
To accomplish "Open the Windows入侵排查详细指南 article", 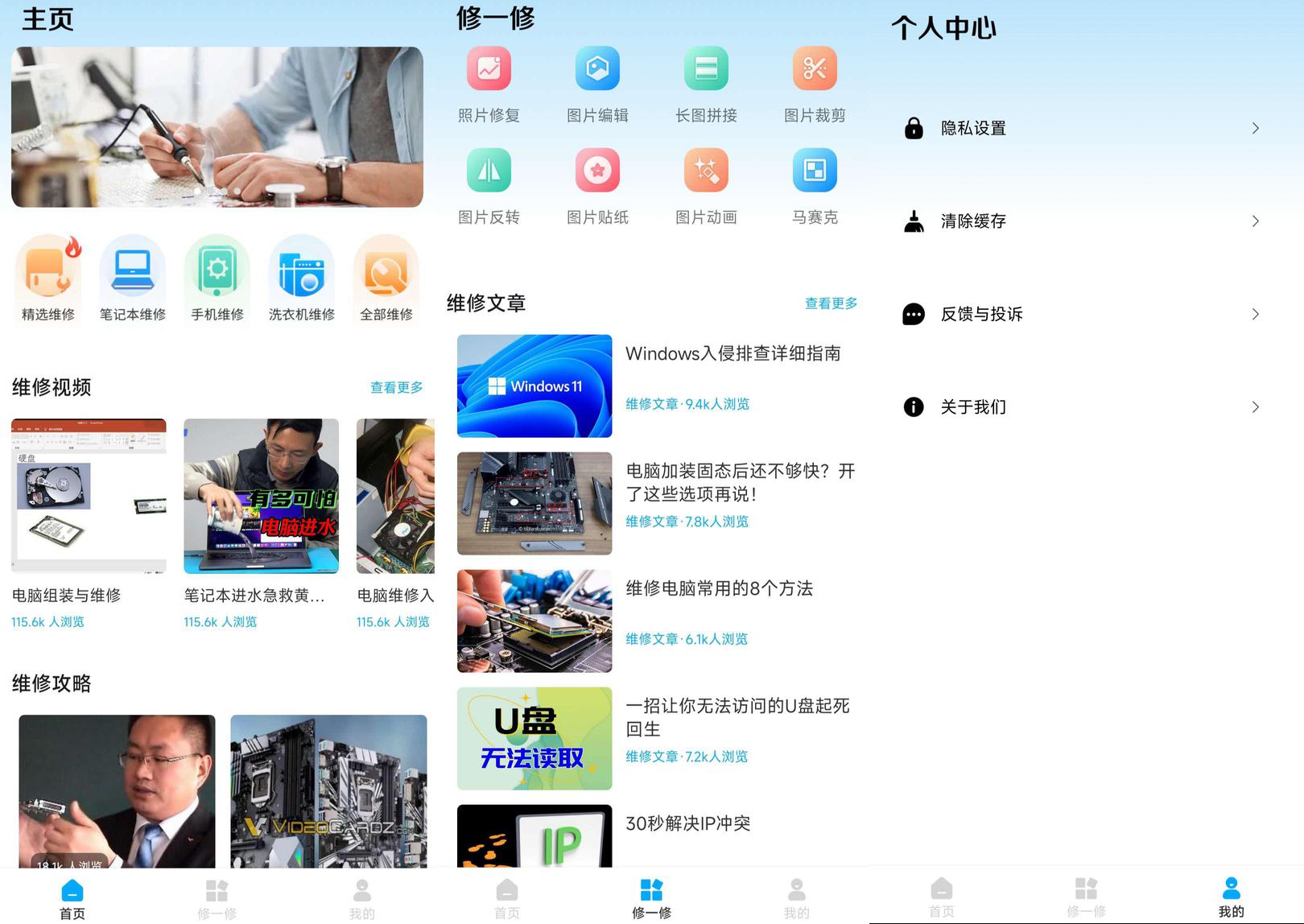I will pyautogui.click(x=732, y=353).
